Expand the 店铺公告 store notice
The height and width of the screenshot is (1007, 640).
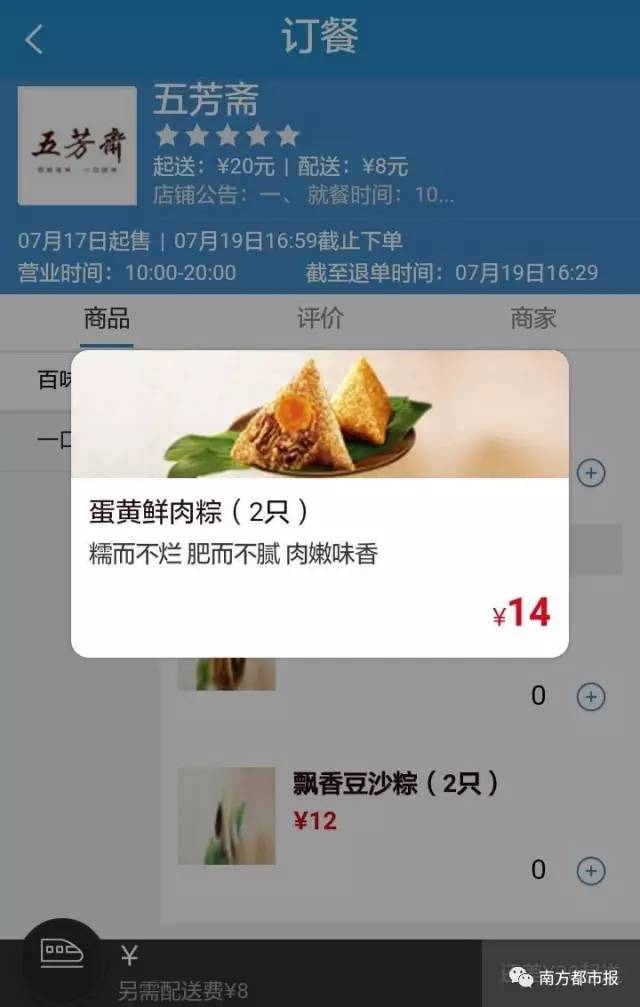click(x=303, y=195)
